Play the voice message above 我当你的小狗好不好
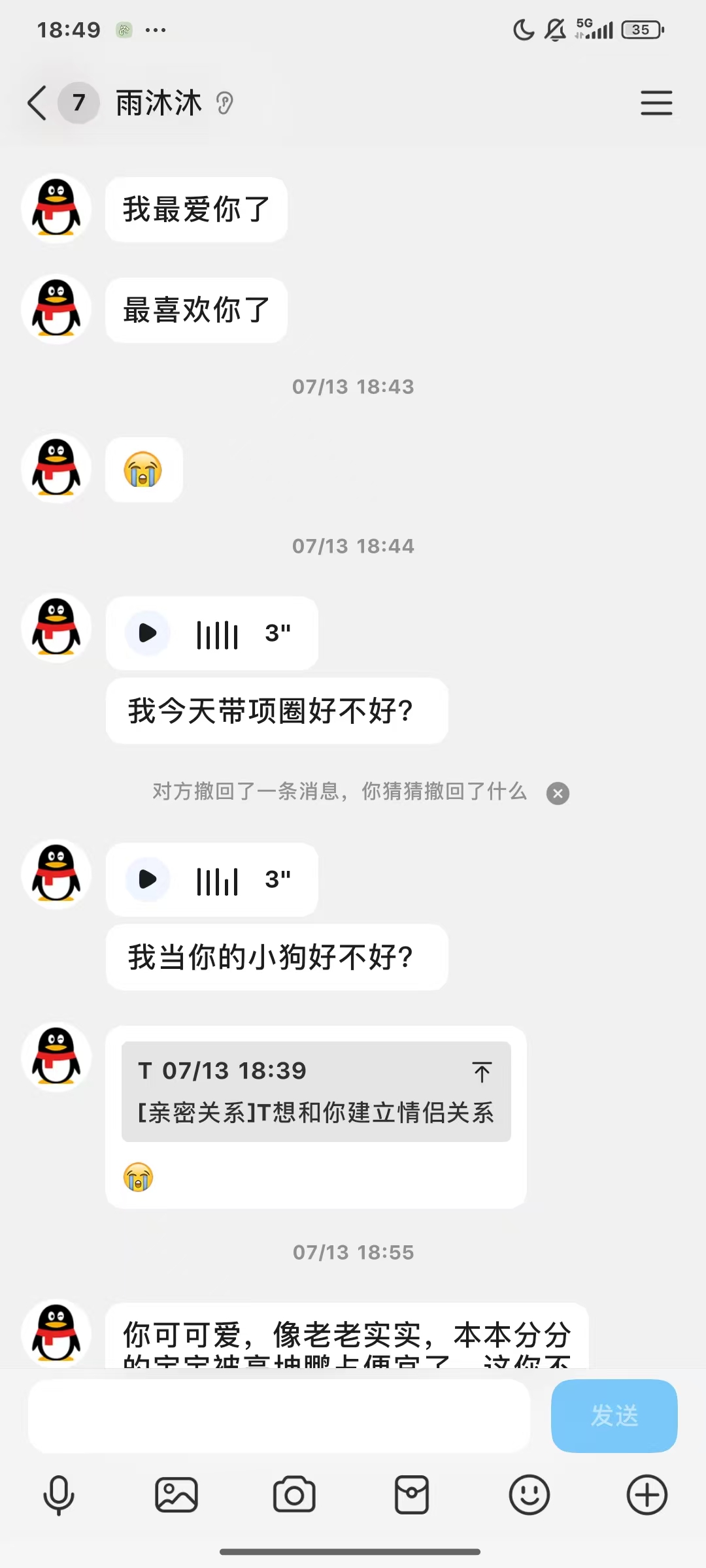Image resolution: width=706 pixels, height=1568 pixels. (x=148, y=879)
